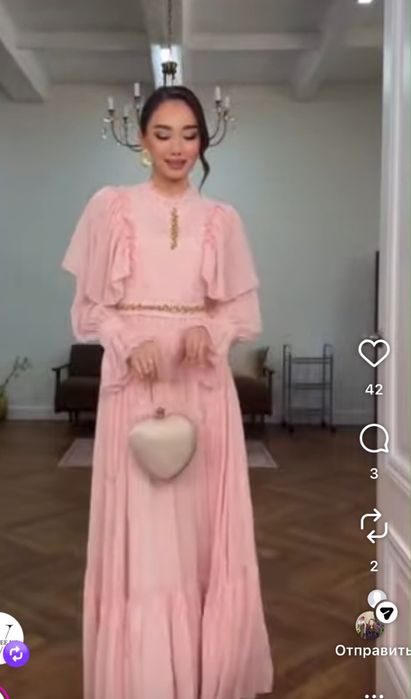Open the avatar with the purple repost badge
Screen dimensions: 411x699
coord(12,639)
